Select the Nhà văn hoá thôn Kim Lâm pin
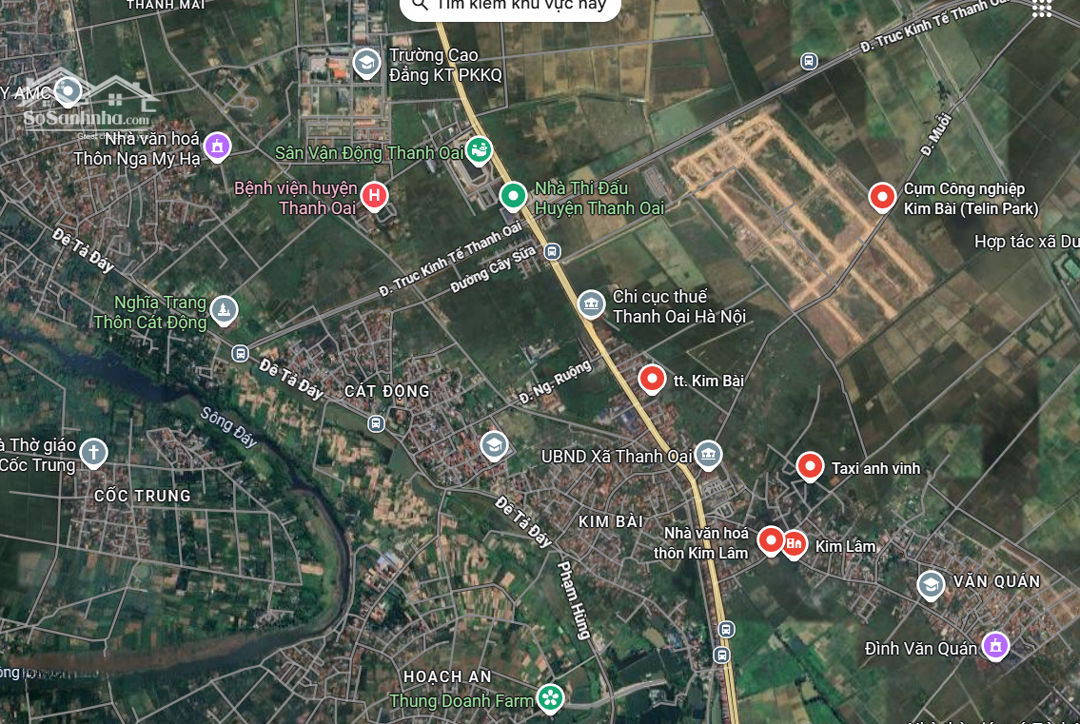1080x724 pixels. pos(770,540)
